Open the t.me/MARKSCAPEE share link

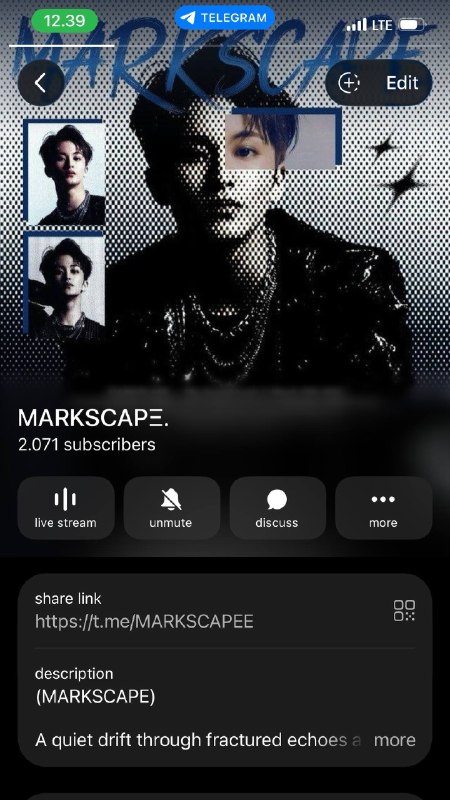(144, 621)
